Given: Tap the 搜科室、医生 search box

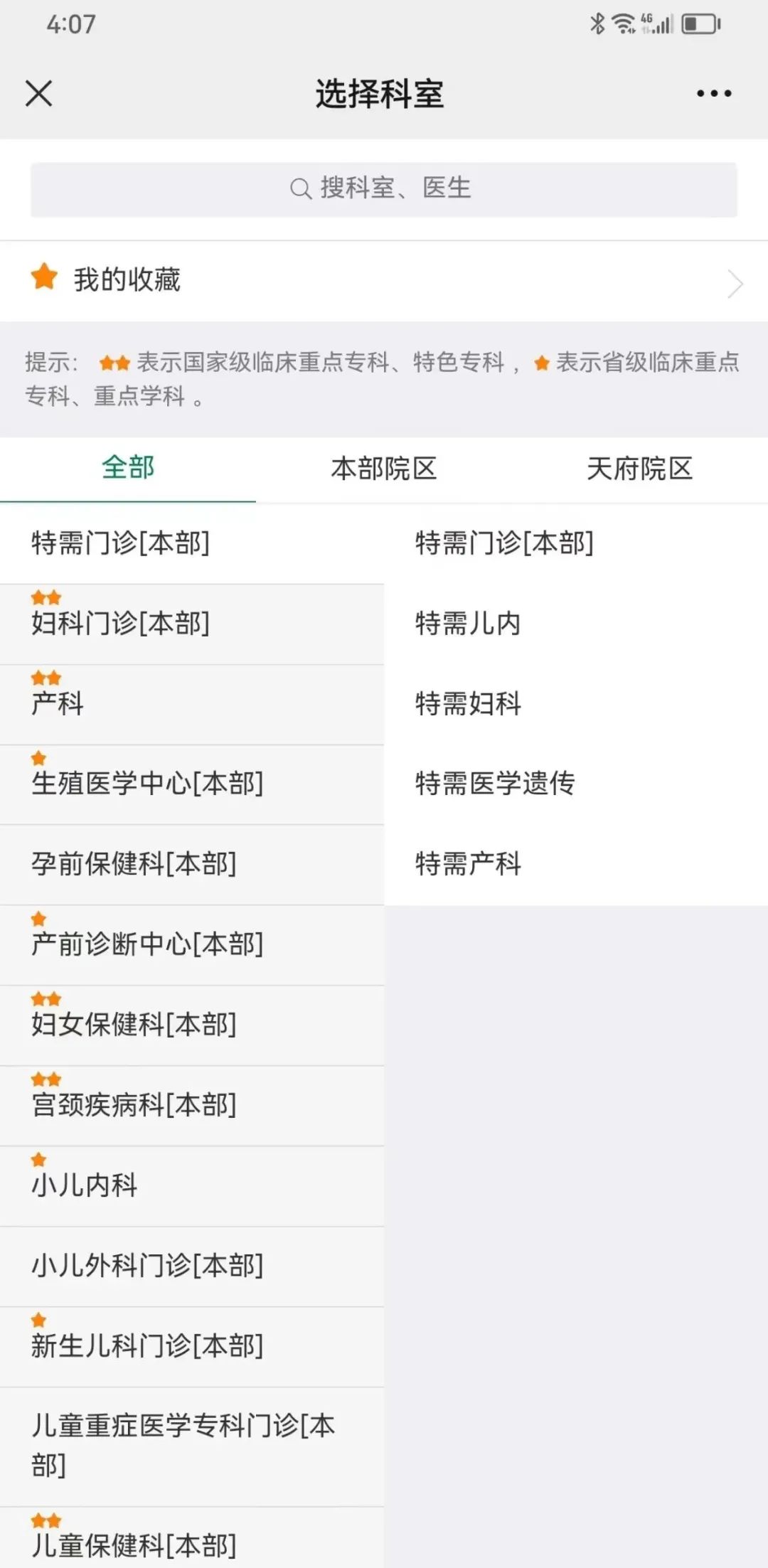Looking at the screenshot, I should point(383,189).
